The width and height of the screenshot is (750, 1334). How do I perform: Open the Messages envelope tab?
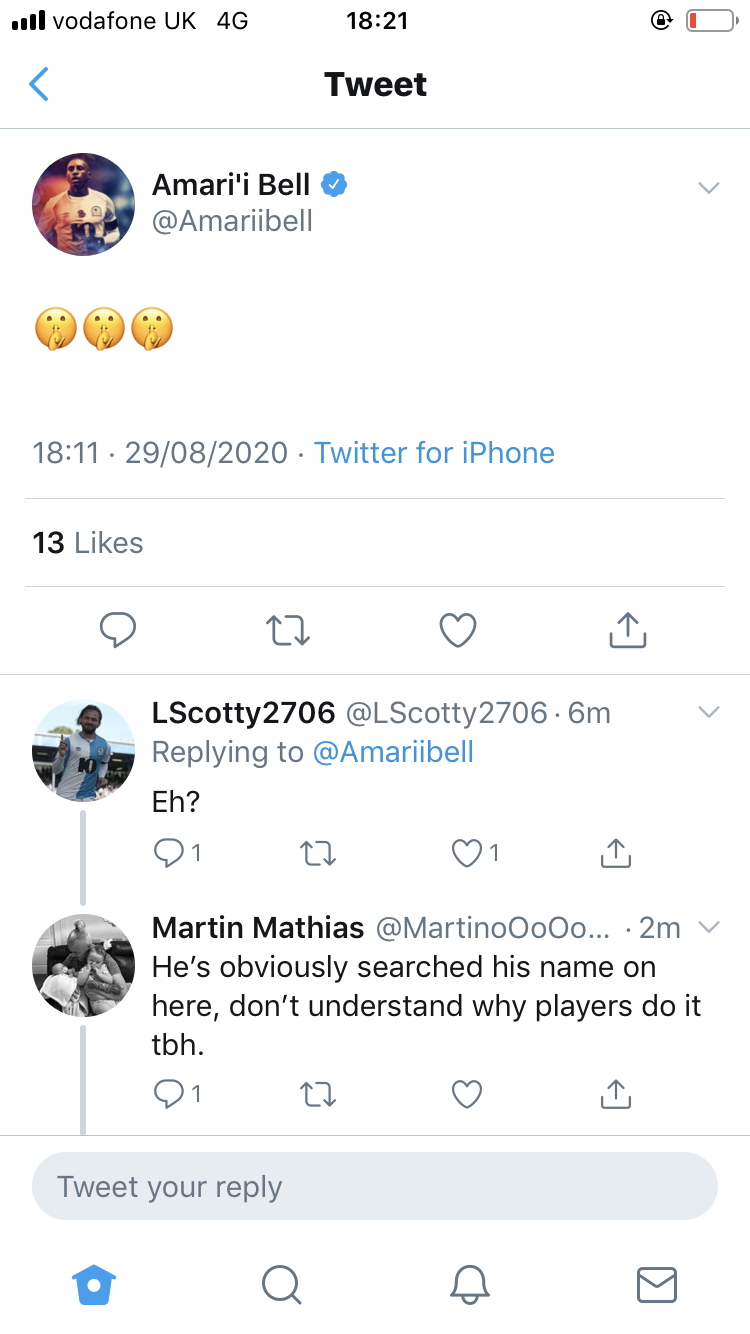[657, 1284]
